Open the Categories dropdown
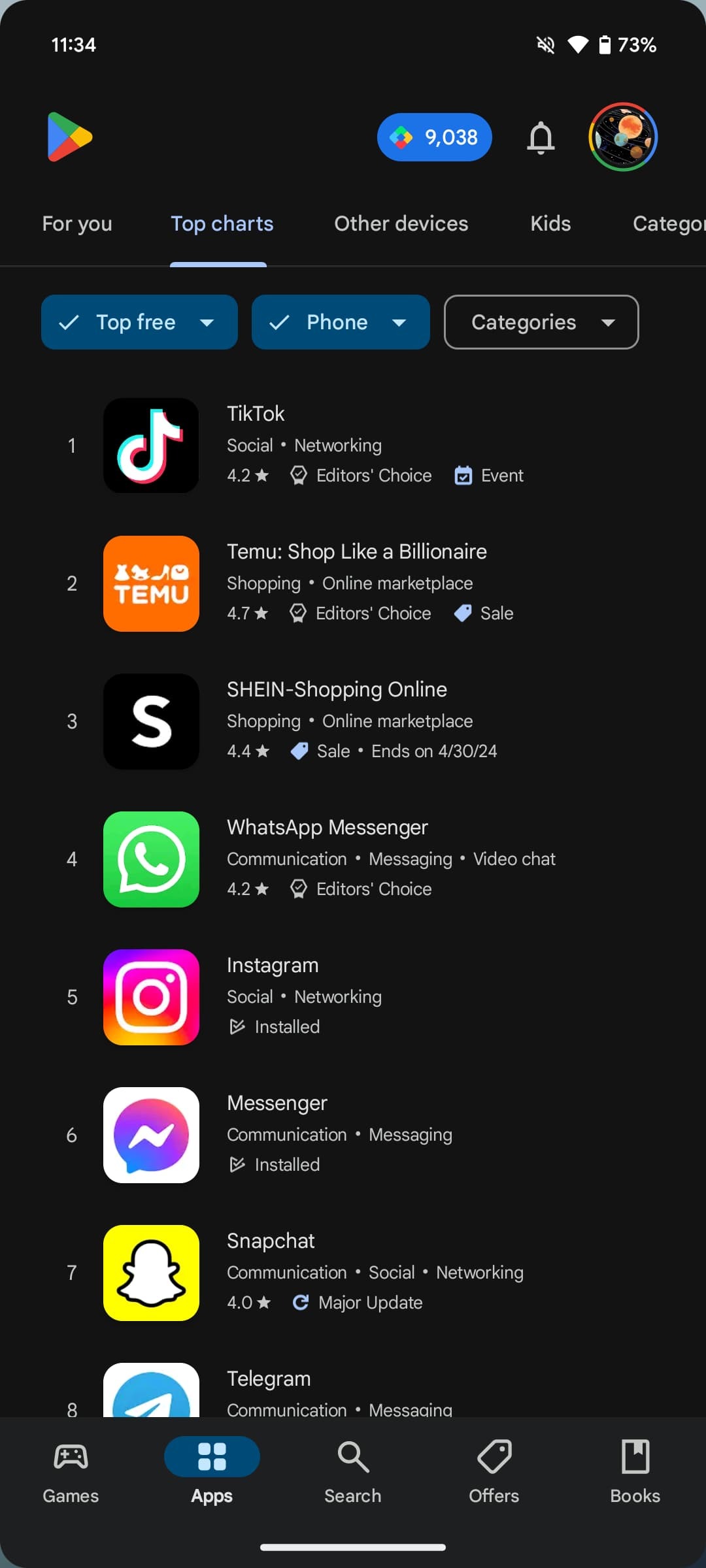This screenshot has height=1568, width=706. coord(541,322)
